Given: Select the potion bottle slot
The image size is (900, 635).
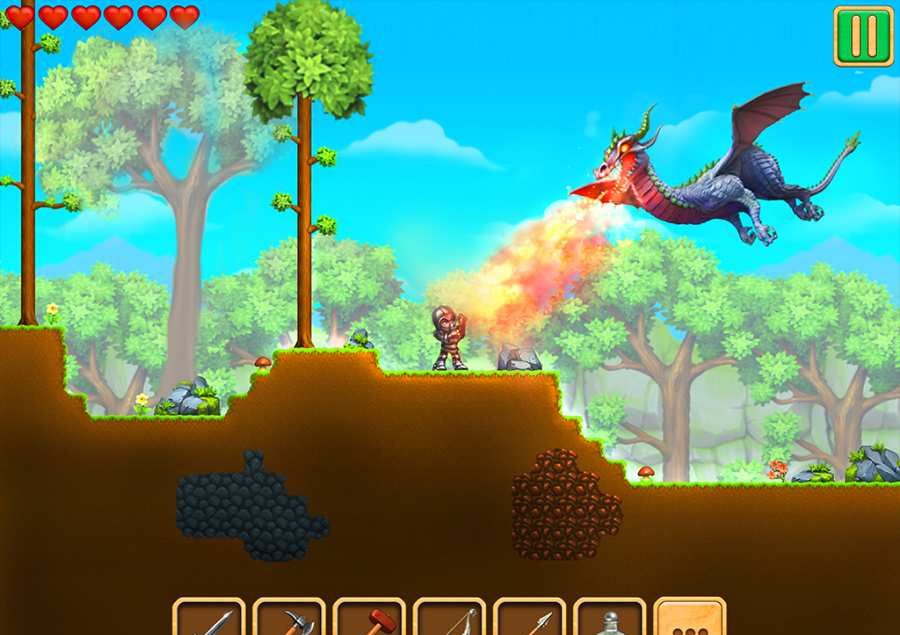Looking at the screenshot, I should click(609, 618).
